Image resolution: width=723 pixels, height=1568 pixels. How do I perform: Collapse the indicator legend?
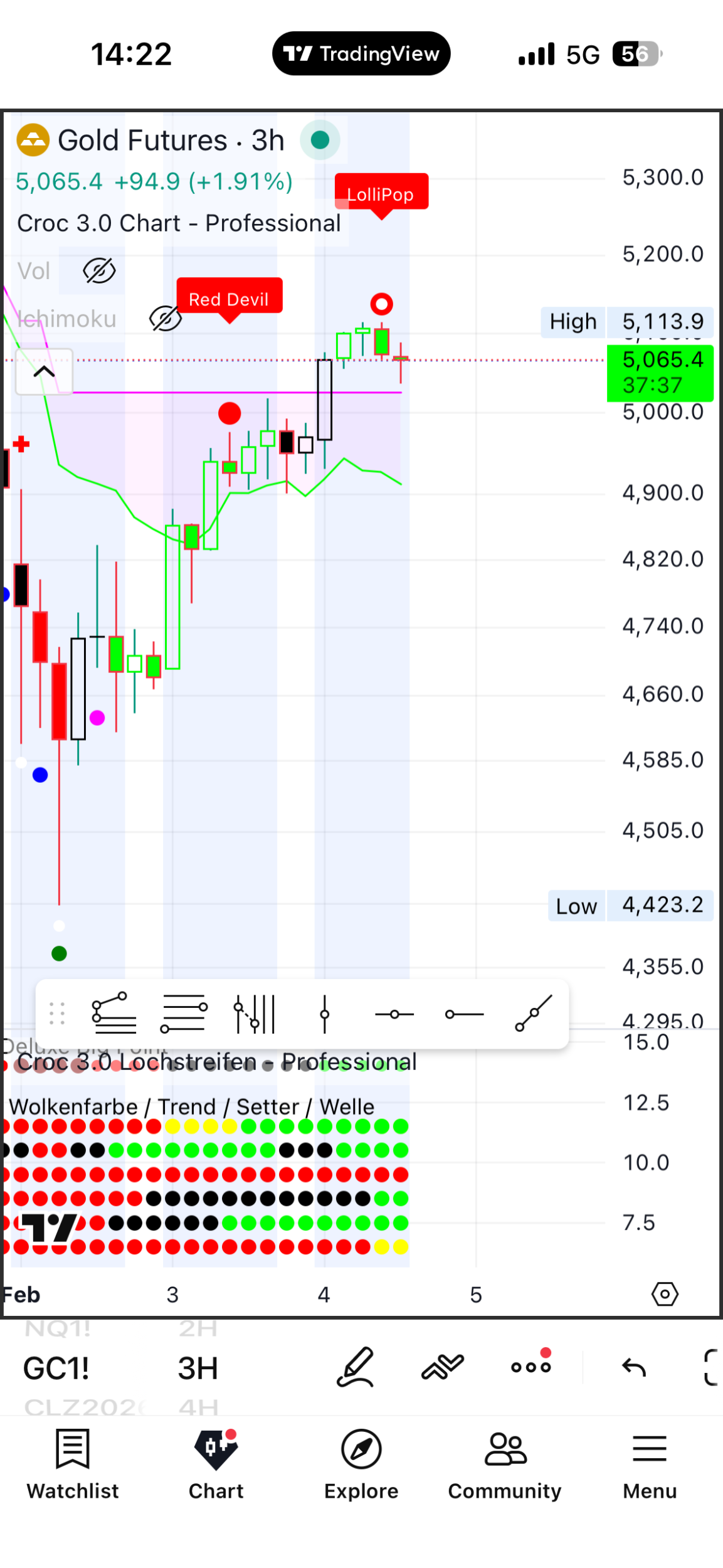click(x=44, y=372)
